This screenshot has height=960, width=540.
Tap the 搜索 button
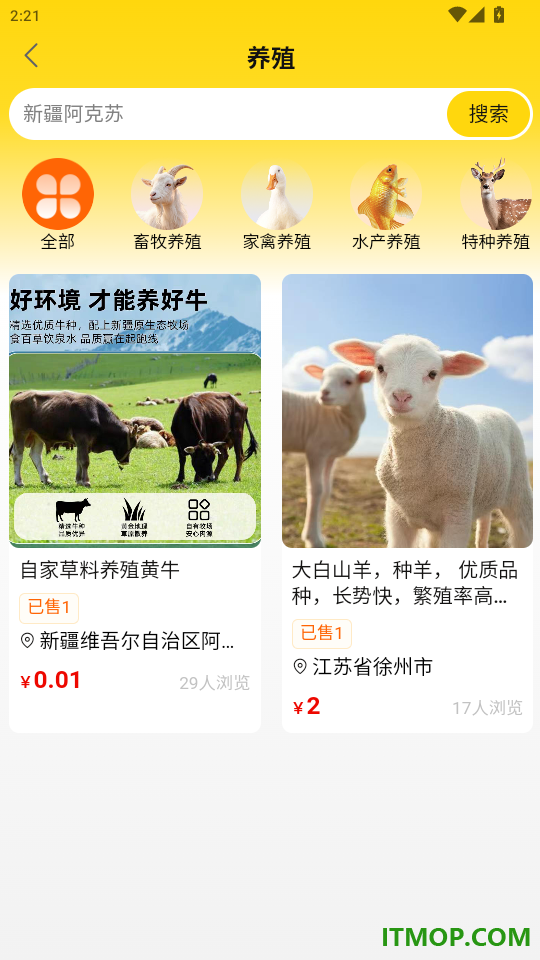pyautogui.click(x=488, y=114)
